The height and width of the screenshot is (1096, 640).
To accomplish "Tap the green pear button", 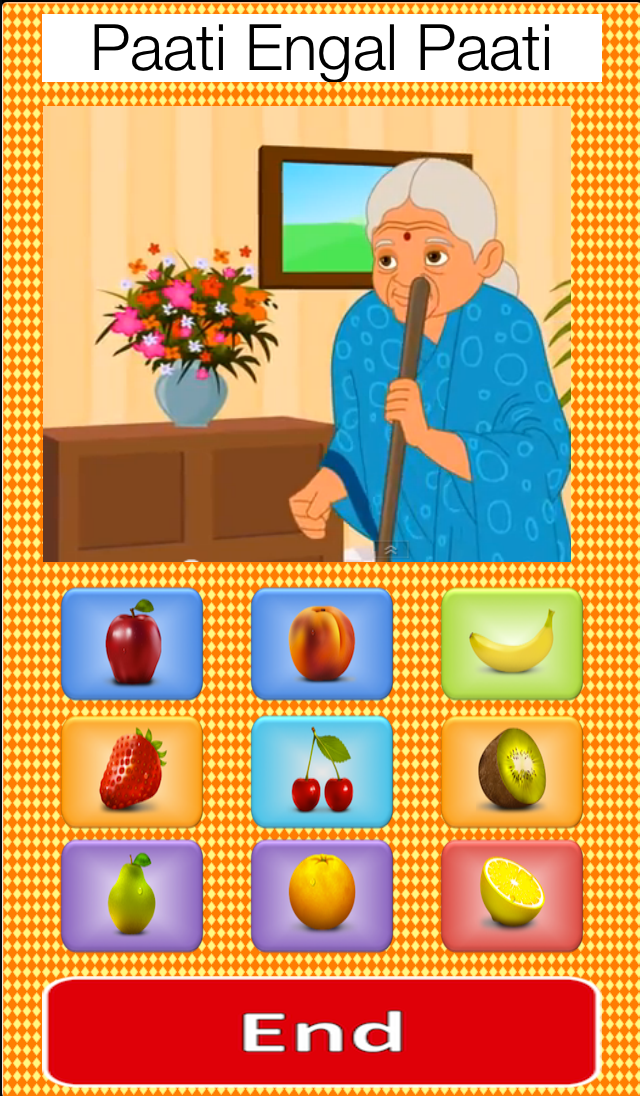I will click(132, 895).
